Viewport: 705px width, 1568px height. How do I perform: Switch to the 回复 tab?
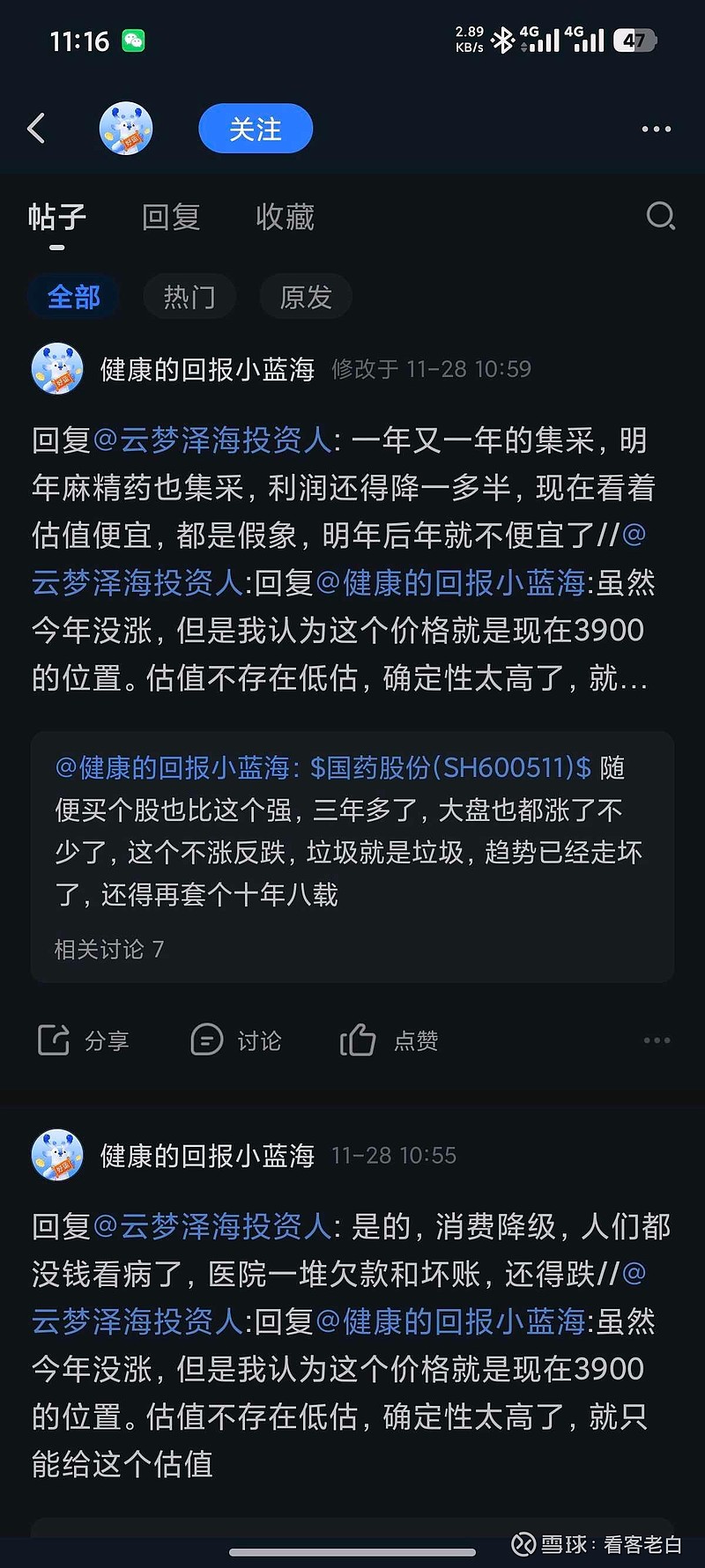[x=170, y=217]
